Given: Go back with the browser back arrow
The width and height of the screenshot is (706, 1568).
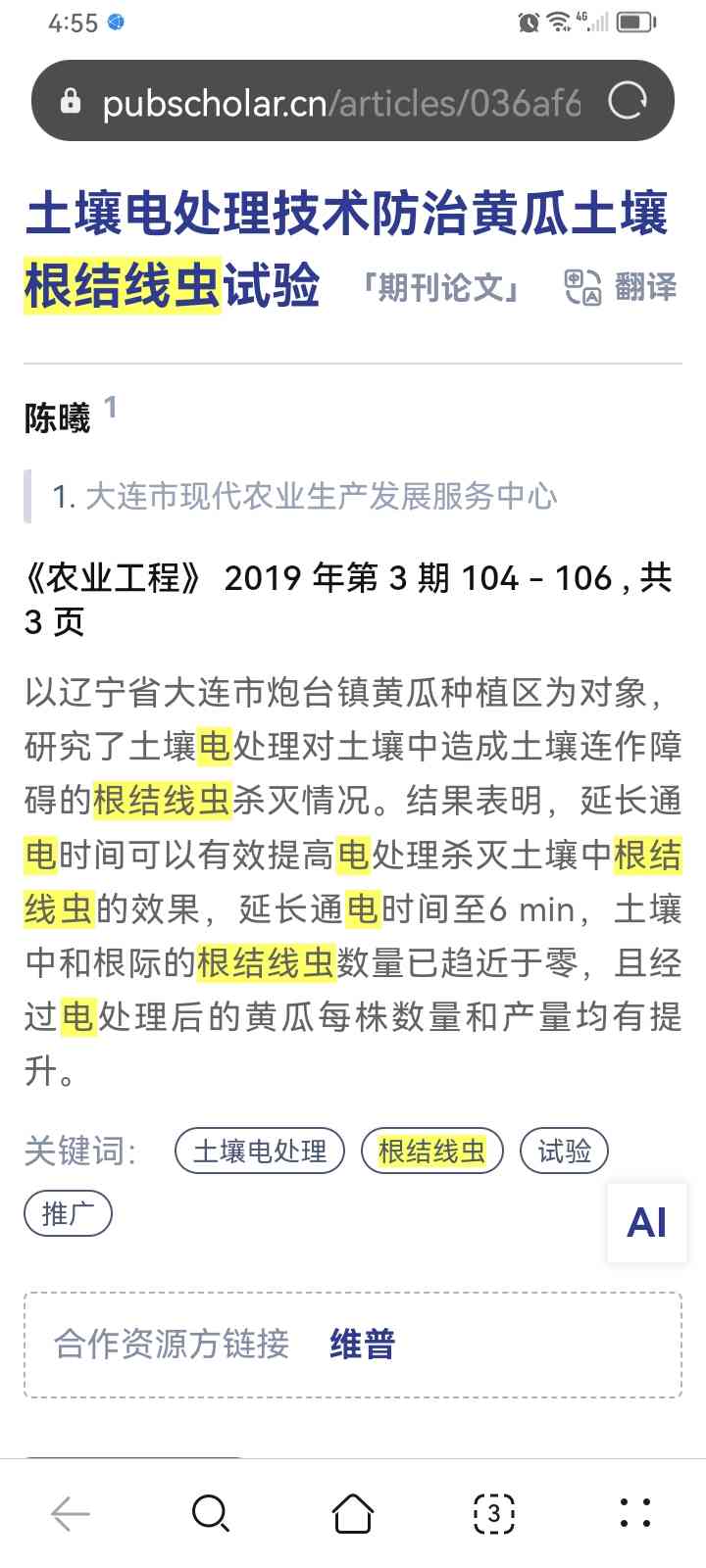Looking at the screenshot, I should (x=71, y=1513).
